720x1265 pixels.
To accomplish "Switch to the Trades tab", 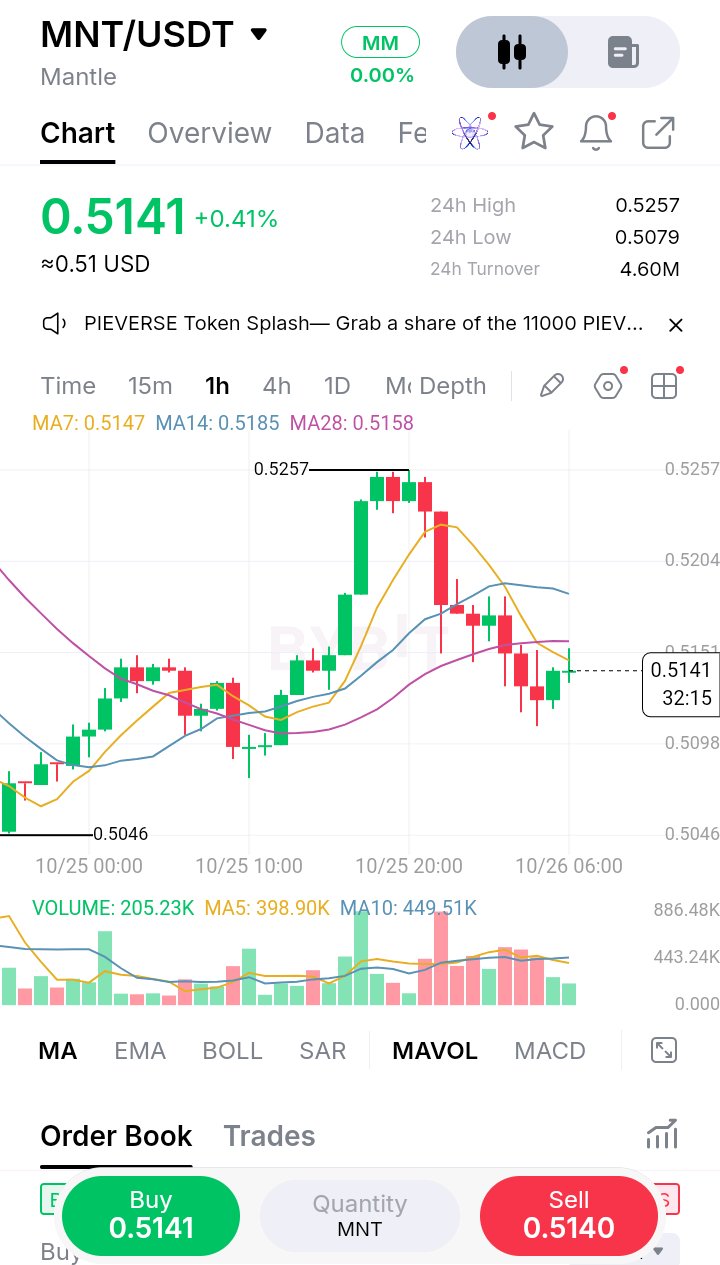I will point(269,1136).
